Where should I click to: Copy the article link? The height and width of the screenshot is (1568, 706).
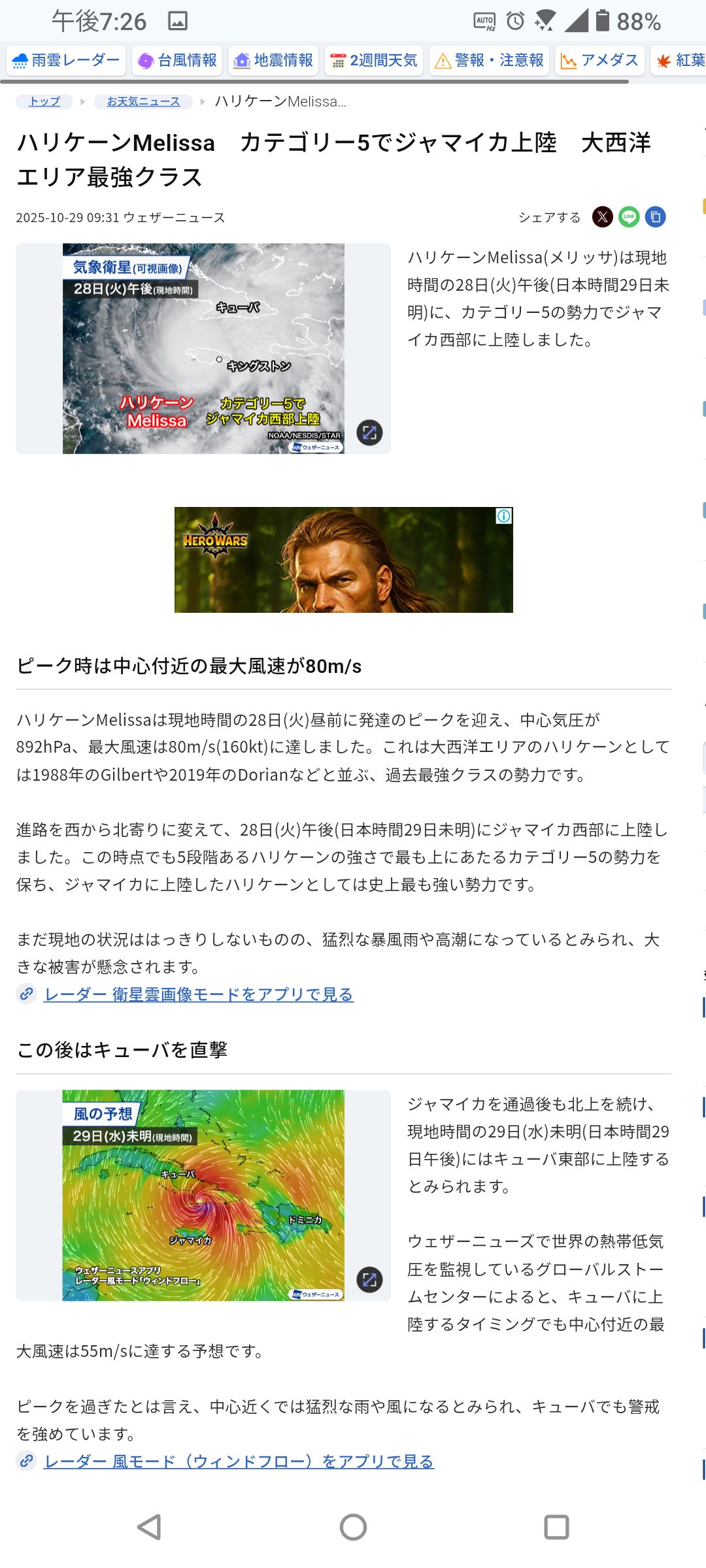[x=656, y=217]
